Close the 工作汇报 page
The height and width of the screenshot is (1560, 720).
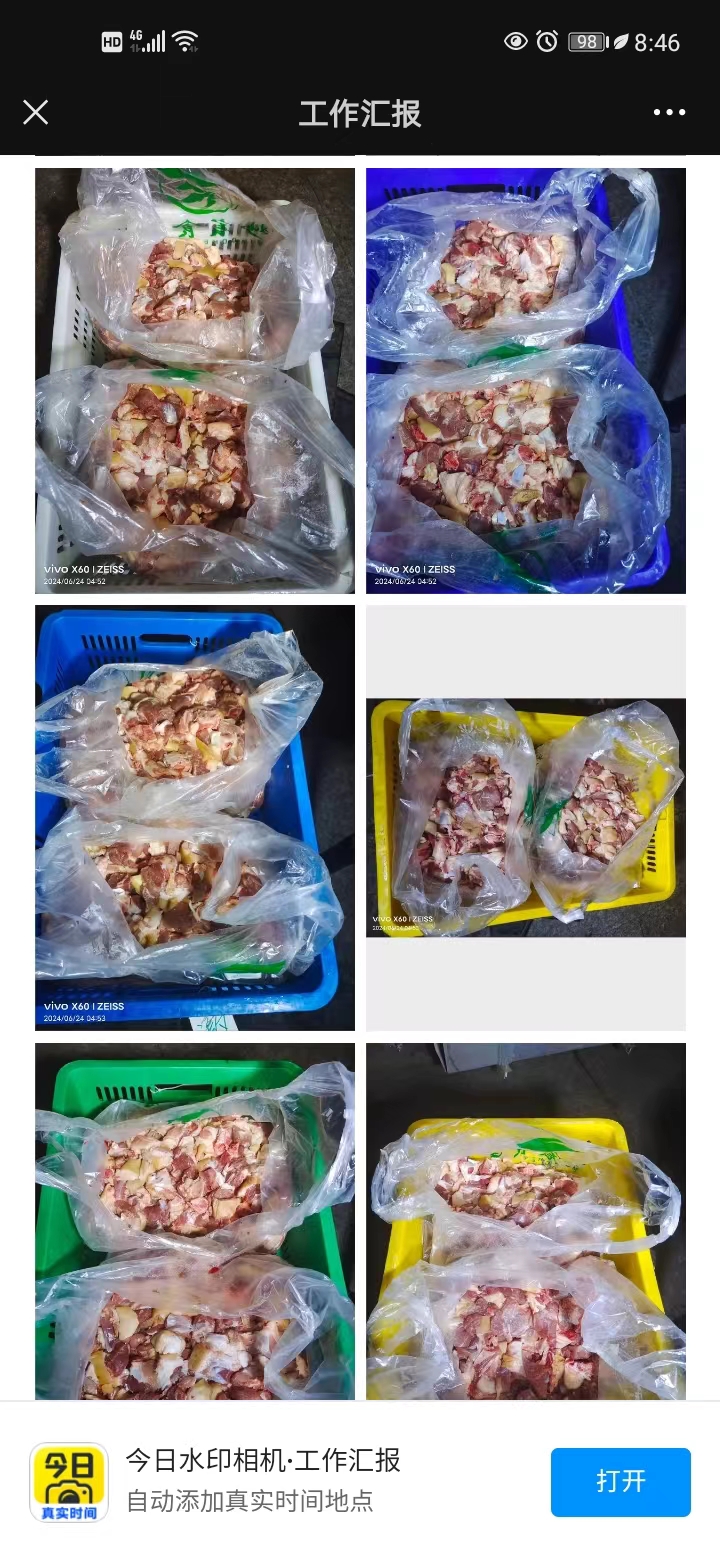click(x=36, y=112)
